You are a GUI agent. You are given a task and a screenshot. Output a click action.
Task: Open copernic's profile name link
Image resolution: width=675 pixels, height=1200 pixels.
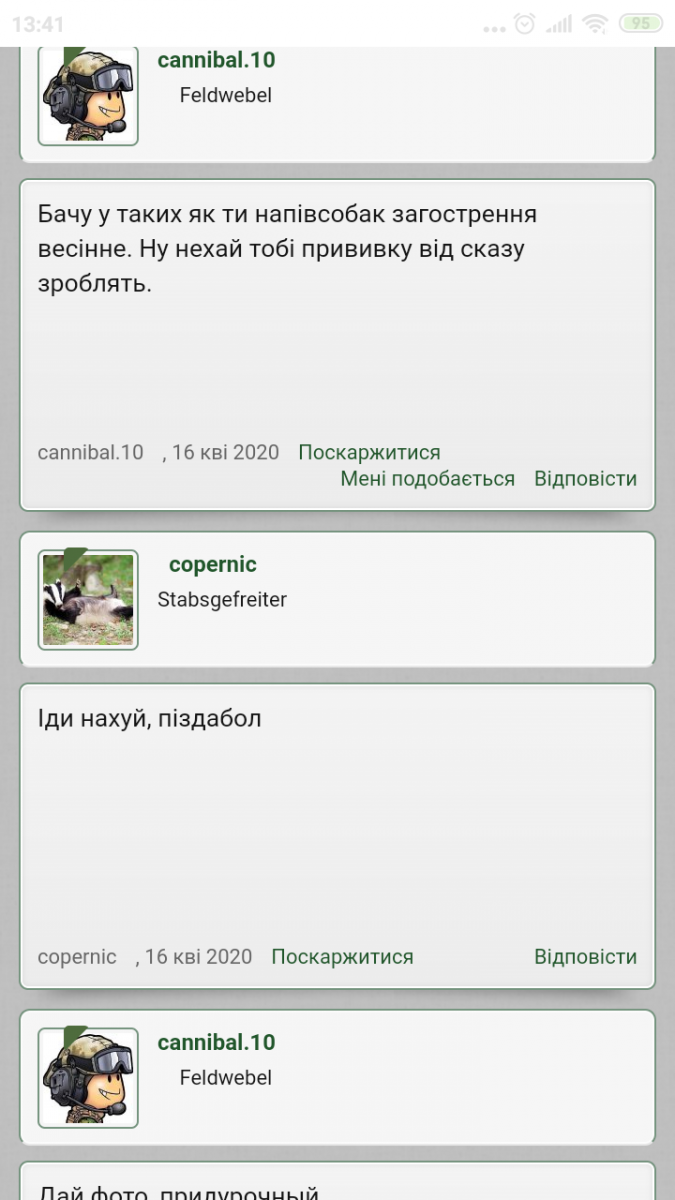212,564
